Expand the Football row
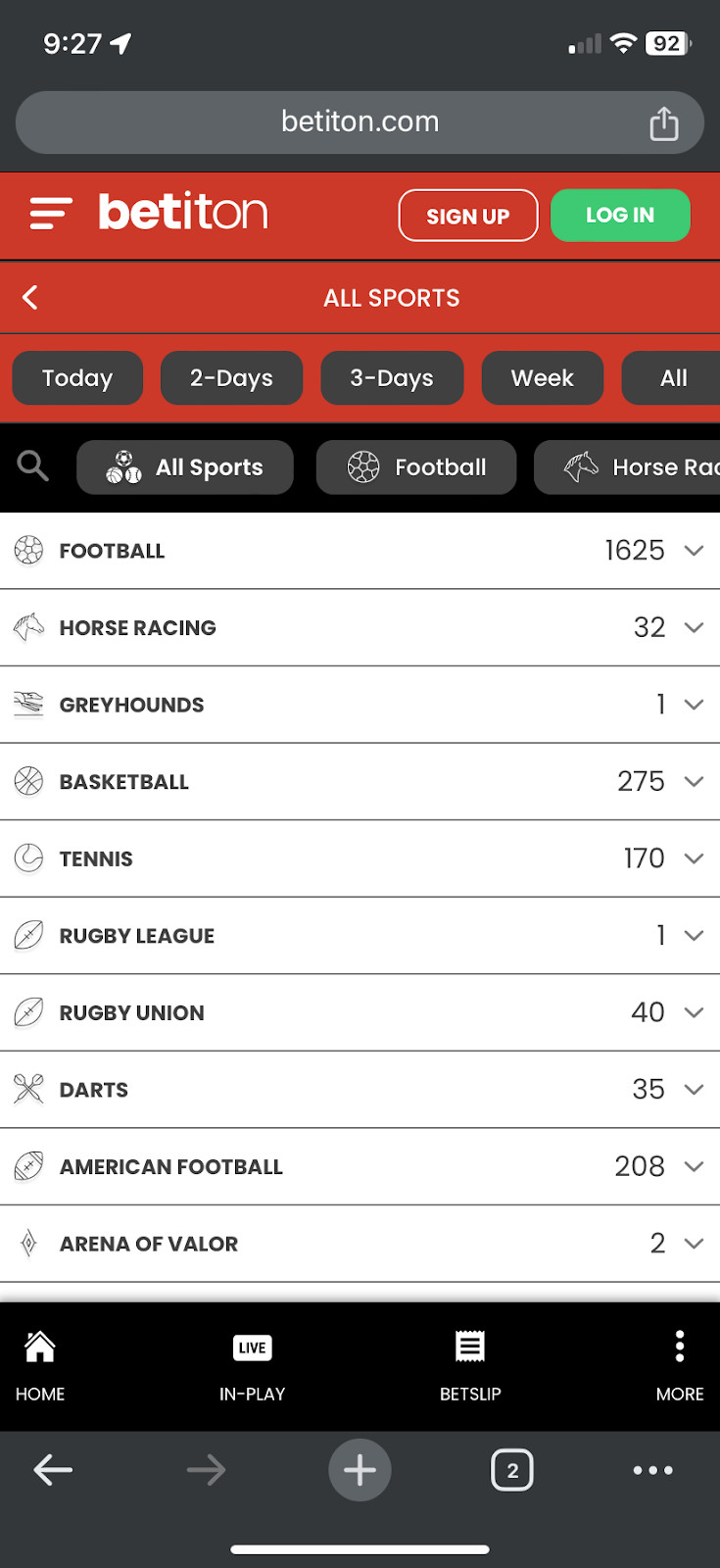The height and width of the screenshot is (1568, 720). tap(694, 551)
